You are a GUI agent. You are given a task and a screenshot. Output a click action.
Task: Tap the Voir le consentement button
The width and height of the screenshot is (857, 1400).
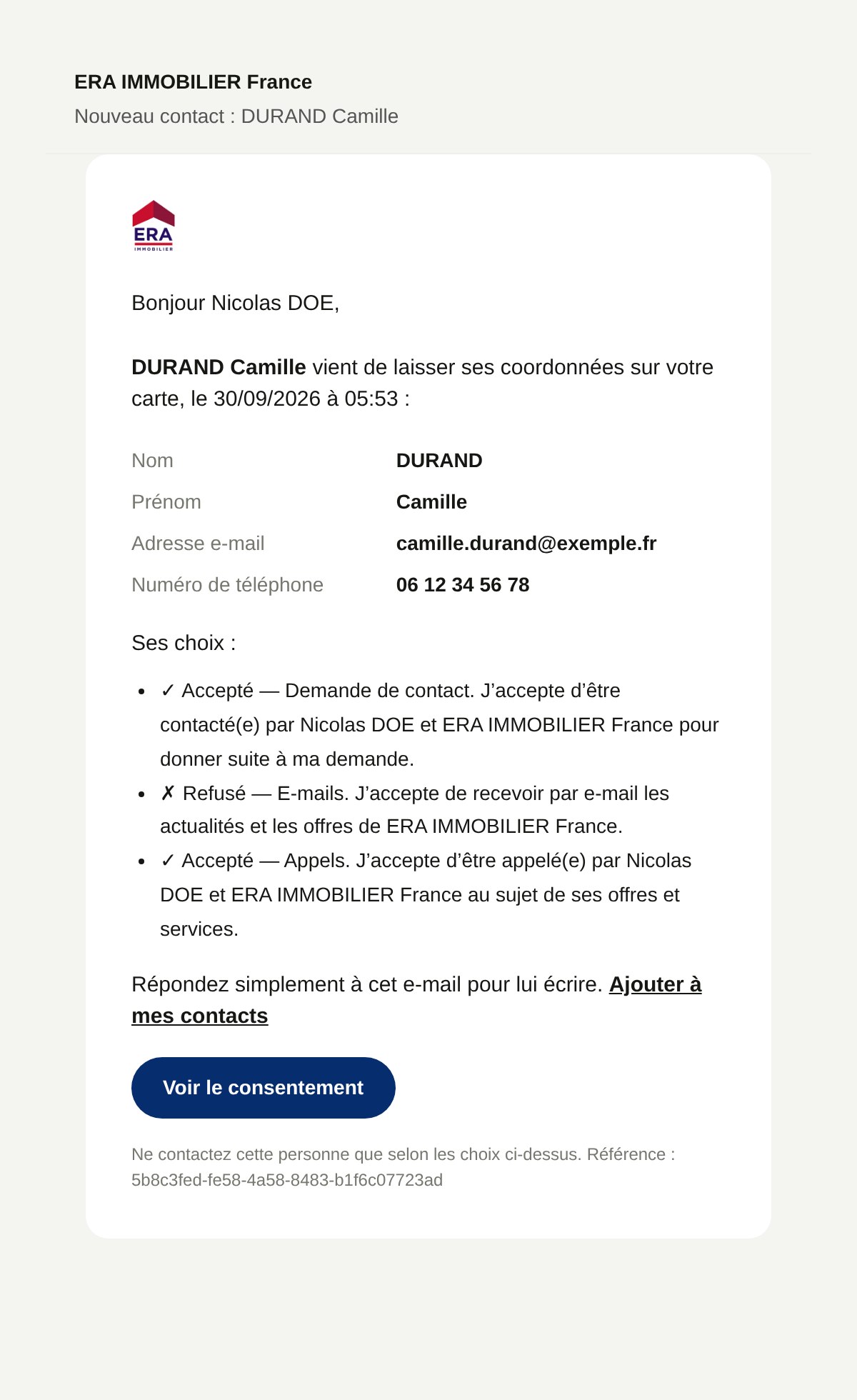coord(264,1087)
